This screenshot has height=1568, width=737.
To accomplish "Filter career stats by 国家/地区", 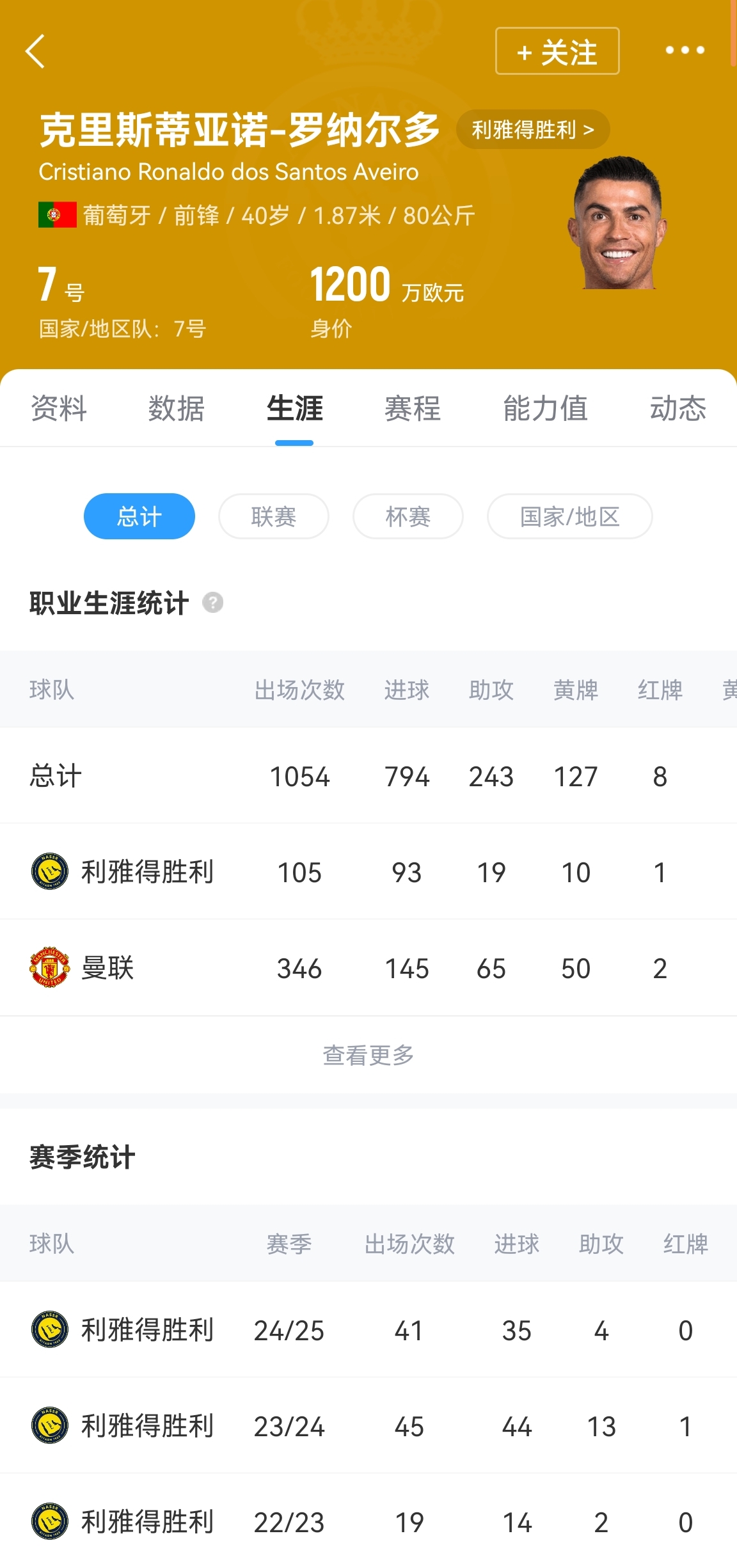I will (x=569, y=516).
